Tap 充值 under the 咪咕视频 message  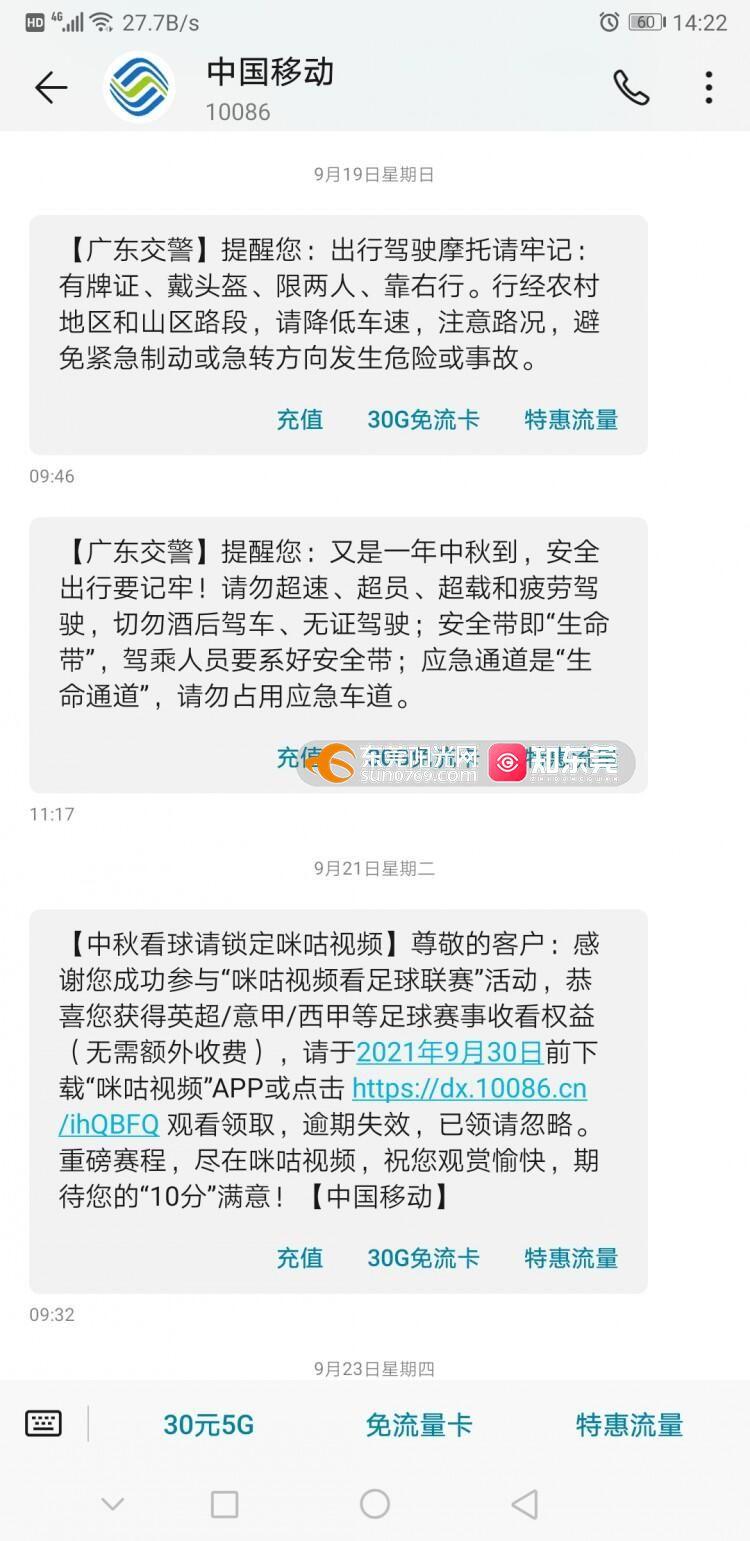(300, 1258)
